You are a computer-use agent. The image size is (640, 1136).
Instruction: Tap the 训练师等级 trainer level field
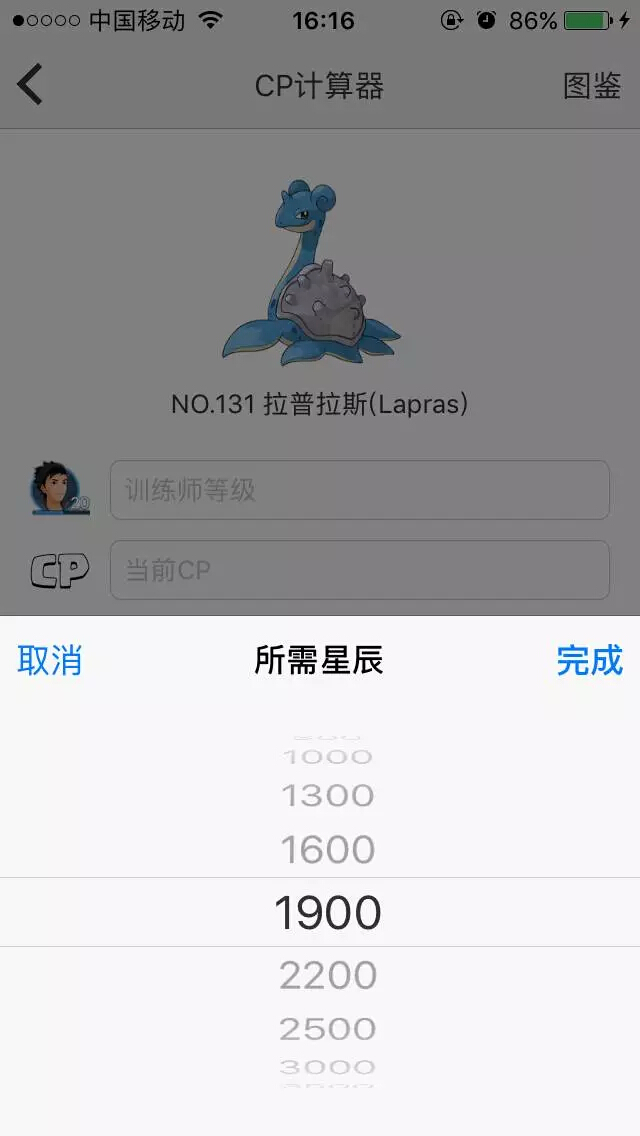[359, 490]
